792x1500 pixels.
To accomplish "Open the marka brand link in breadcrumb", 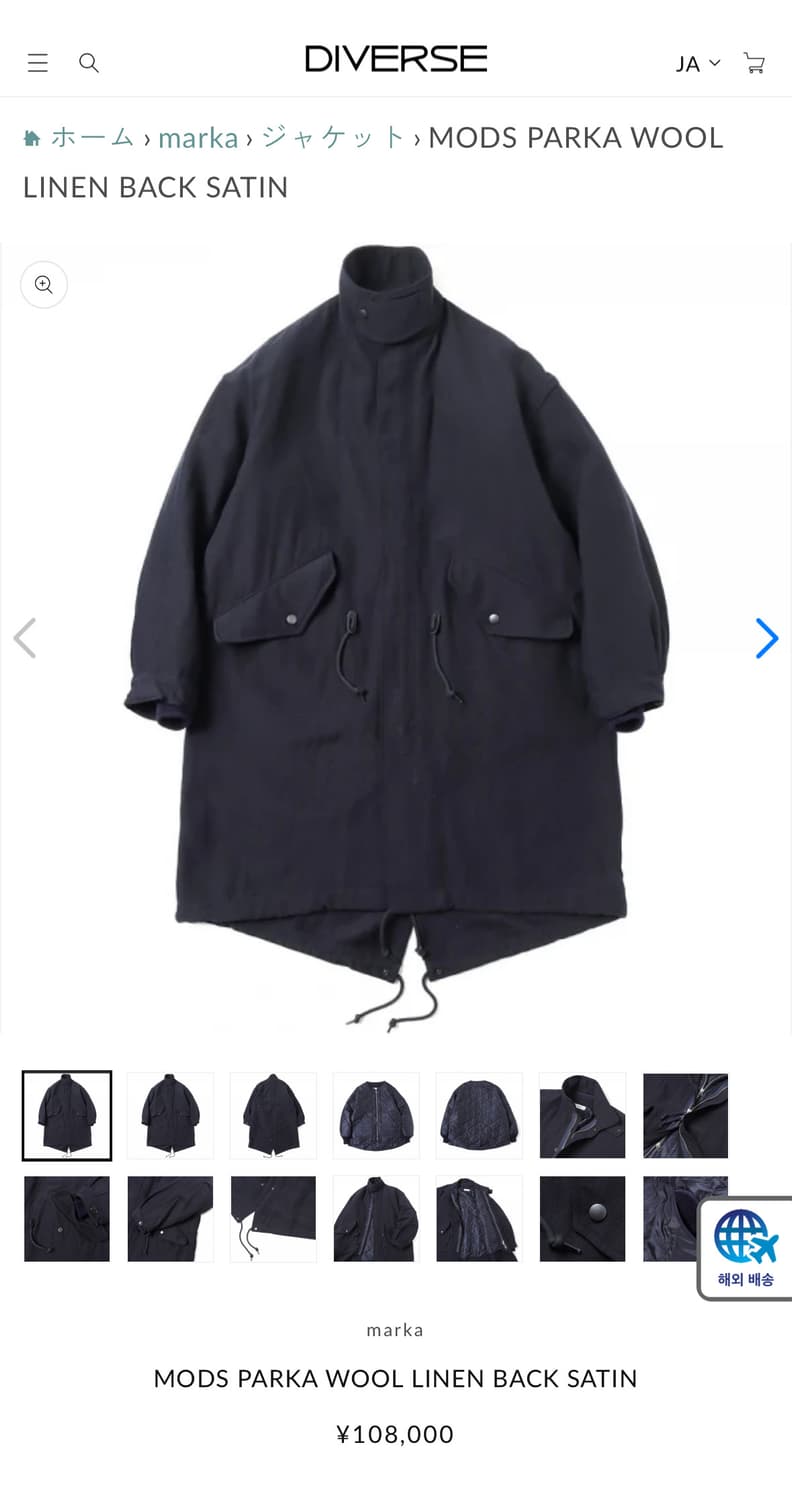I will click(x=198, y=140).
